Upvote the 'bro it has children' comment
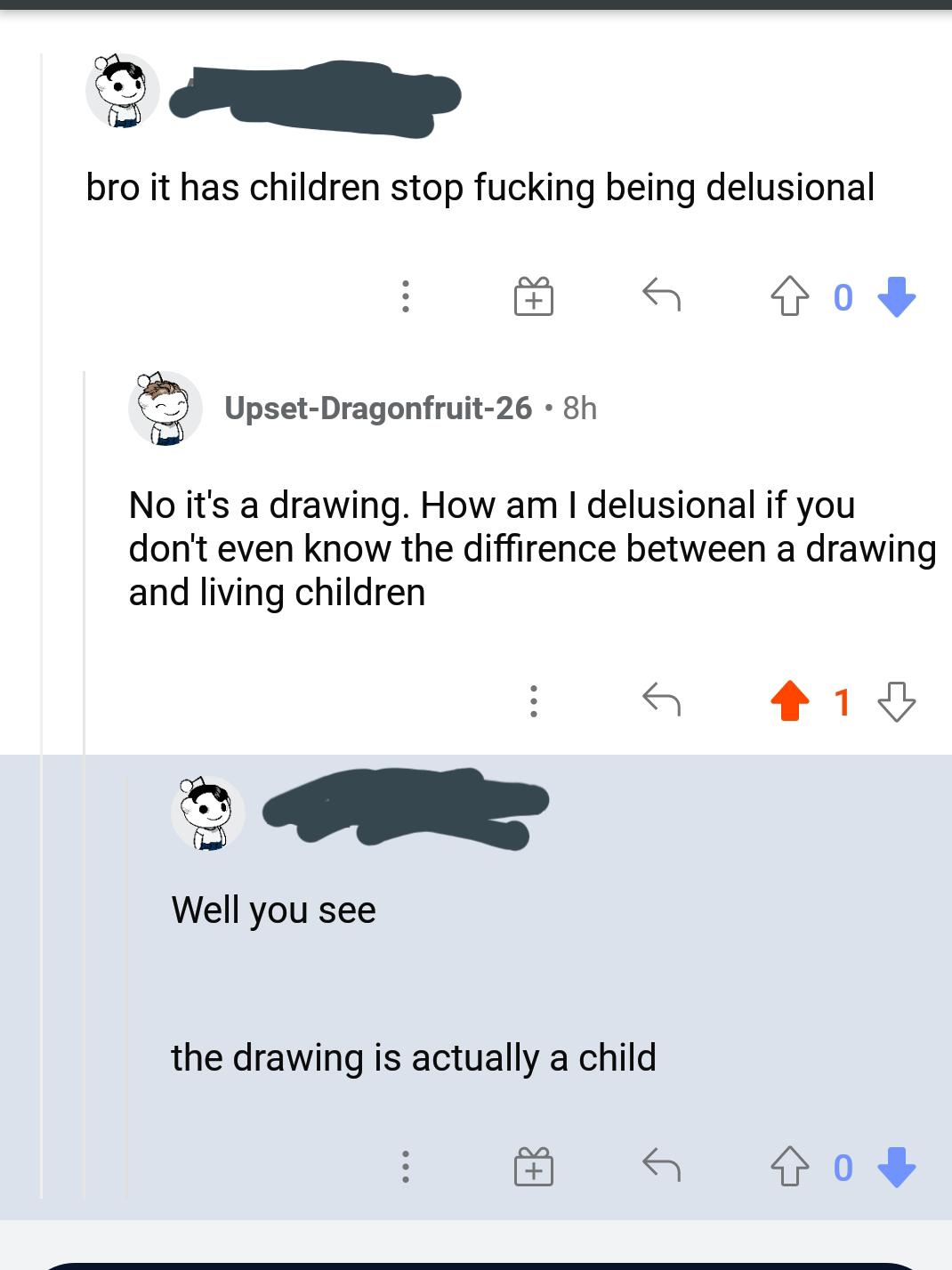 coord(789,296)
